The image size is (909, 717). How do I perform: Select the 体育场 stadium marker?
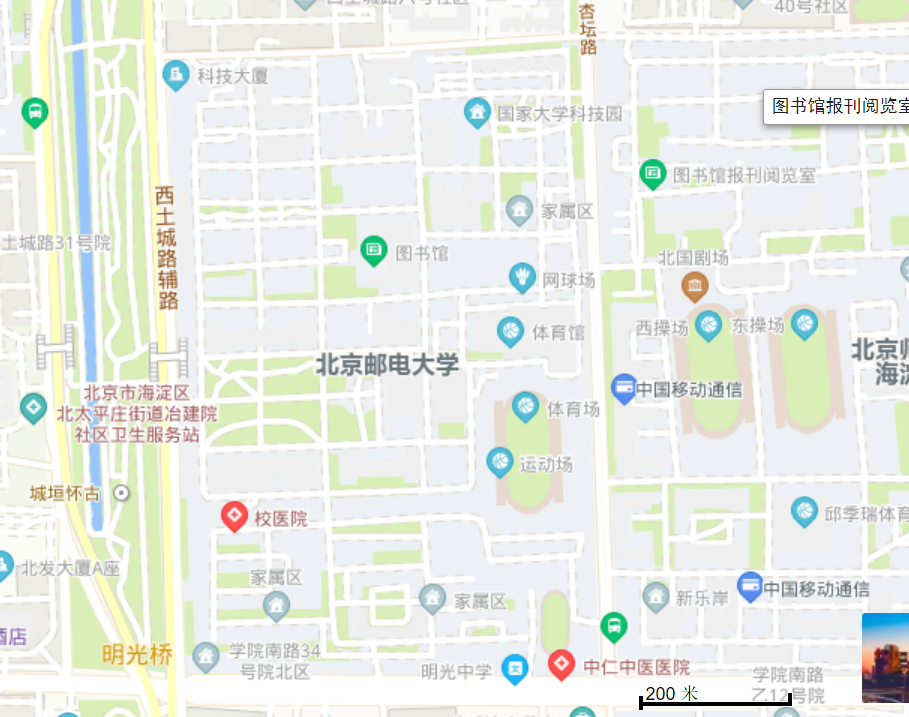[x=525, y=406]
